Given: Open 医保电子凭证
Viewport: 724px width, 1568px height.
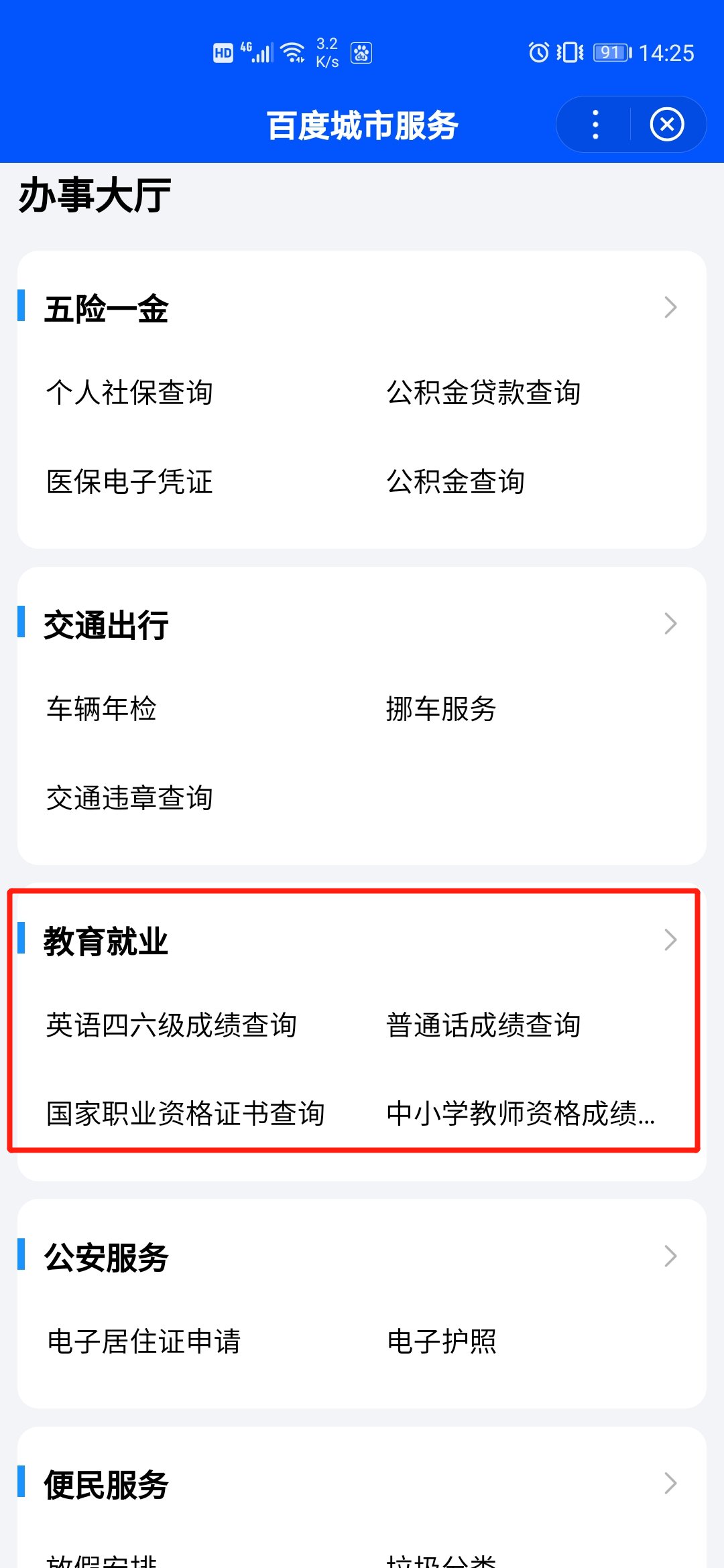Looking at the screenshot, I should click(129, 482).
